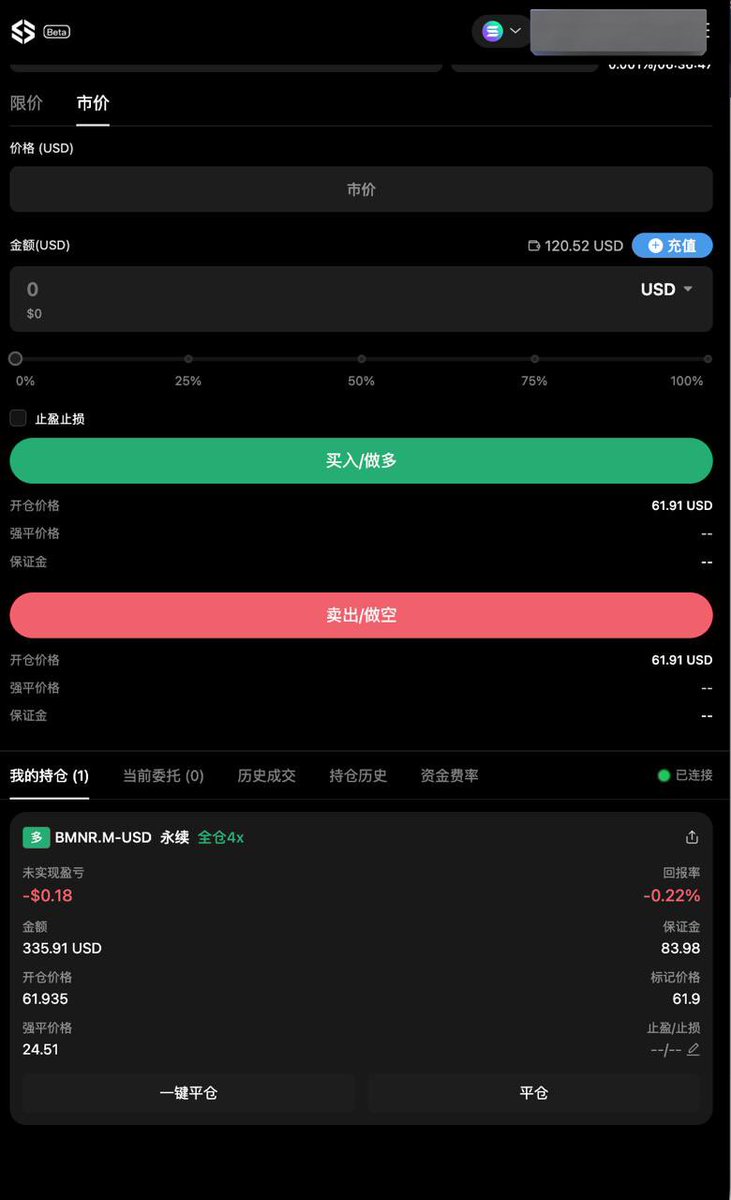Tap the 充值 deposit button
Viewport: 731px width, 1200px height.
[x=672, y=245]
